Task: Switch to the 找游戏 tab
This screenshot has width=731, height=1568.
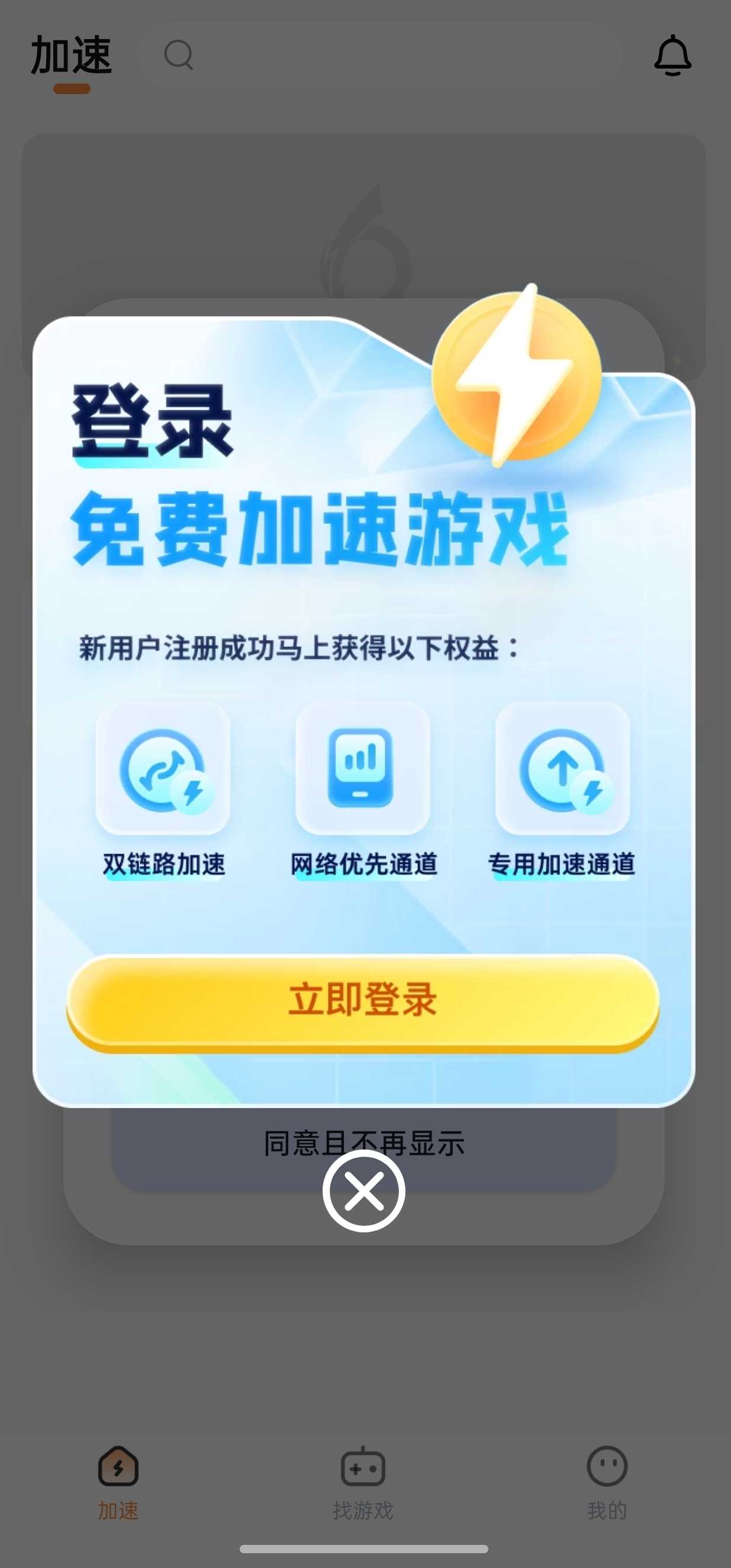Action: point(363,1482)
